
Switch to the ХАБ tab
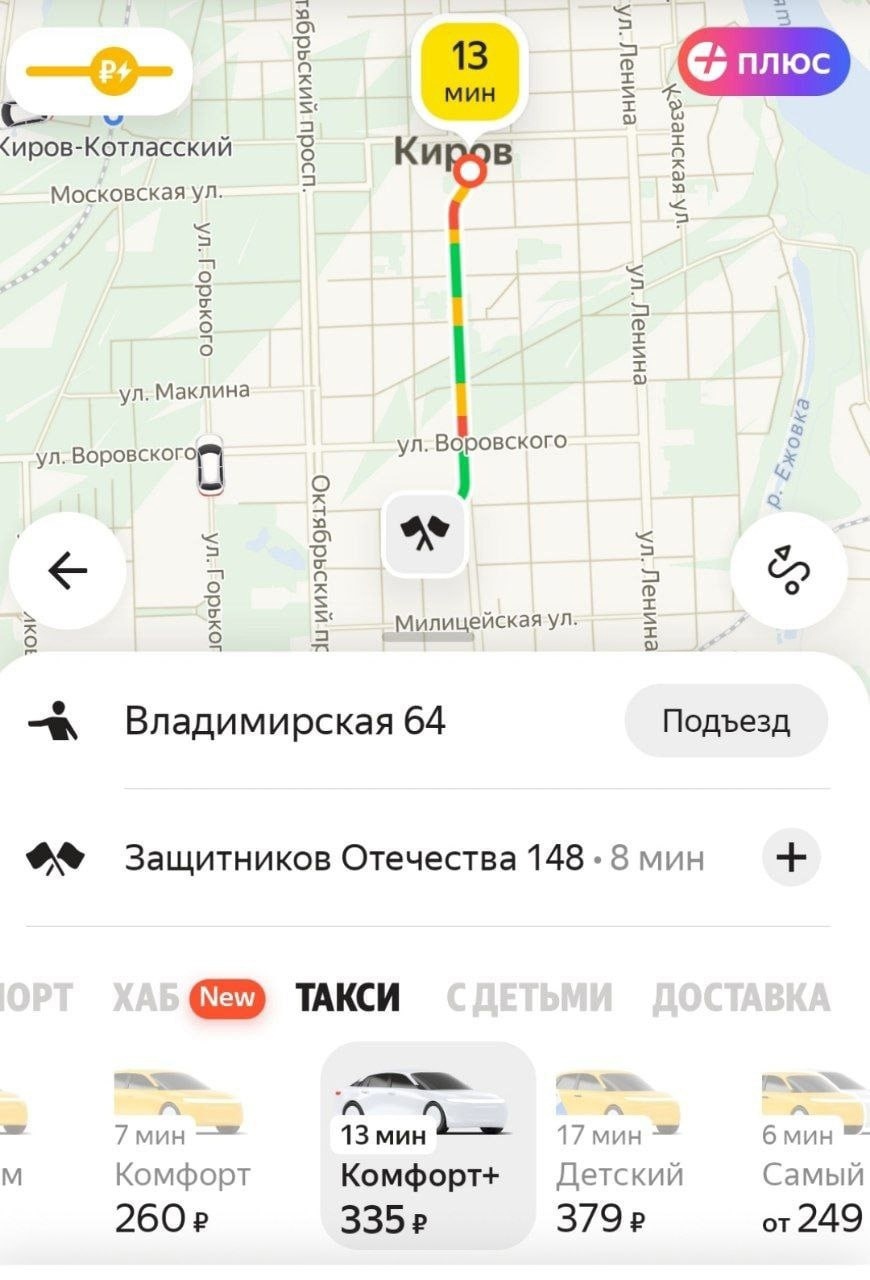(146, 997)
